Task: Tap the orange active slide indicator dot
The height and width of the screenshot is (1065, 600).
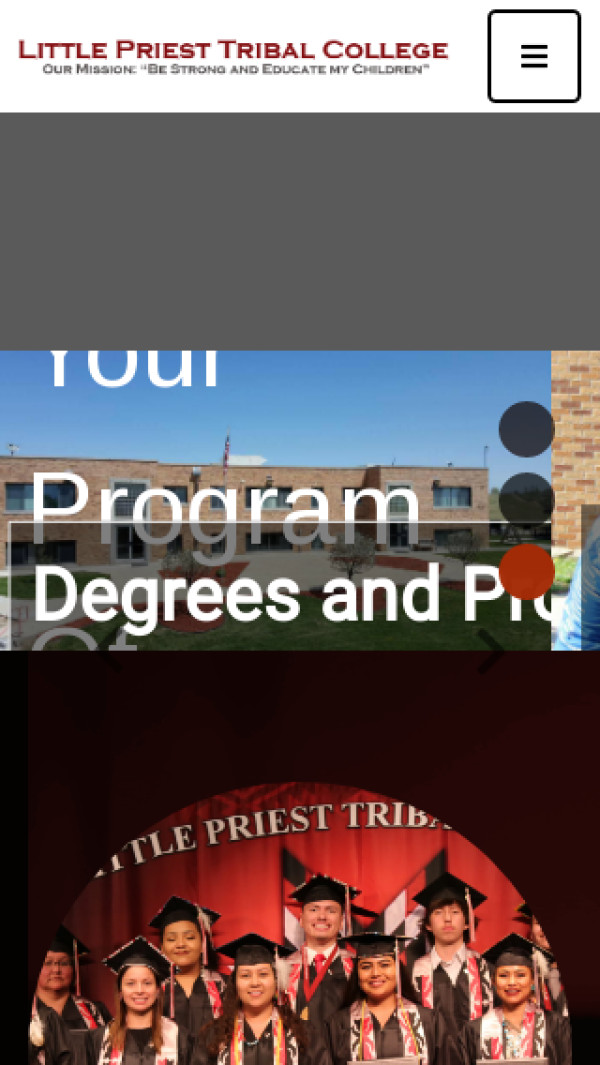Action: click(526, 571)
